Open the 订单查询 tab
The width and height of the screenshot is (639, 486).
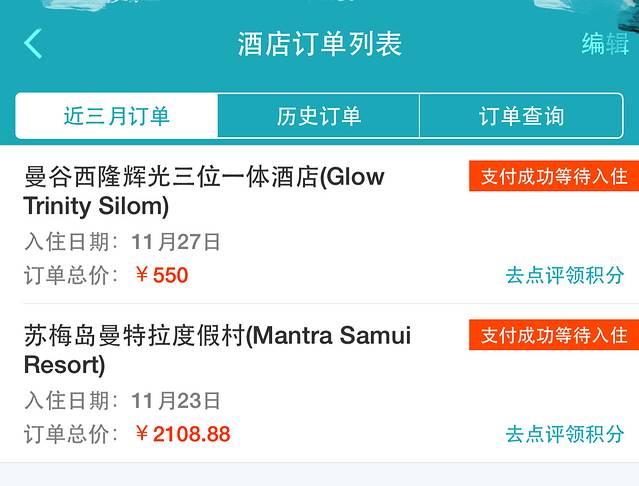tap(521, 116)
